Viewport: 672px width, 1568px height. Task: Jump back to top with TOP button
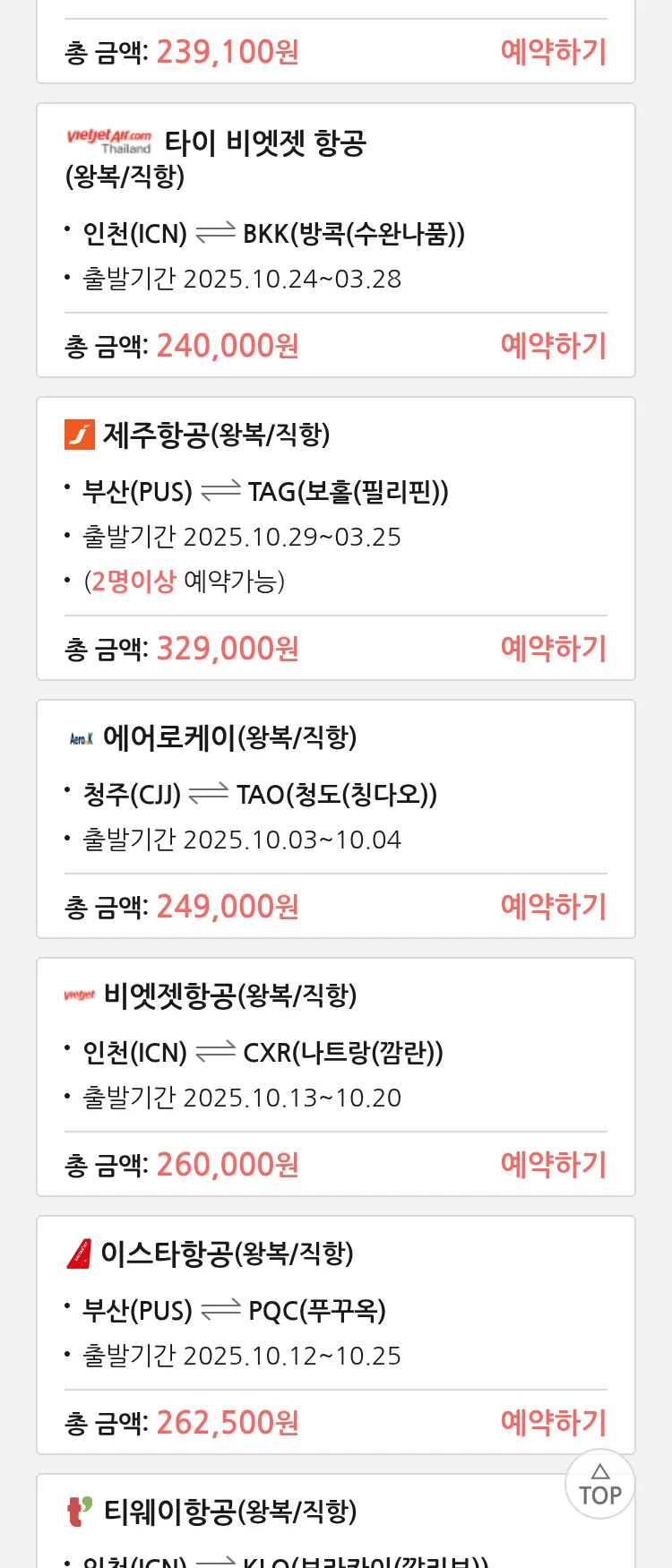tap(599, 1484)
